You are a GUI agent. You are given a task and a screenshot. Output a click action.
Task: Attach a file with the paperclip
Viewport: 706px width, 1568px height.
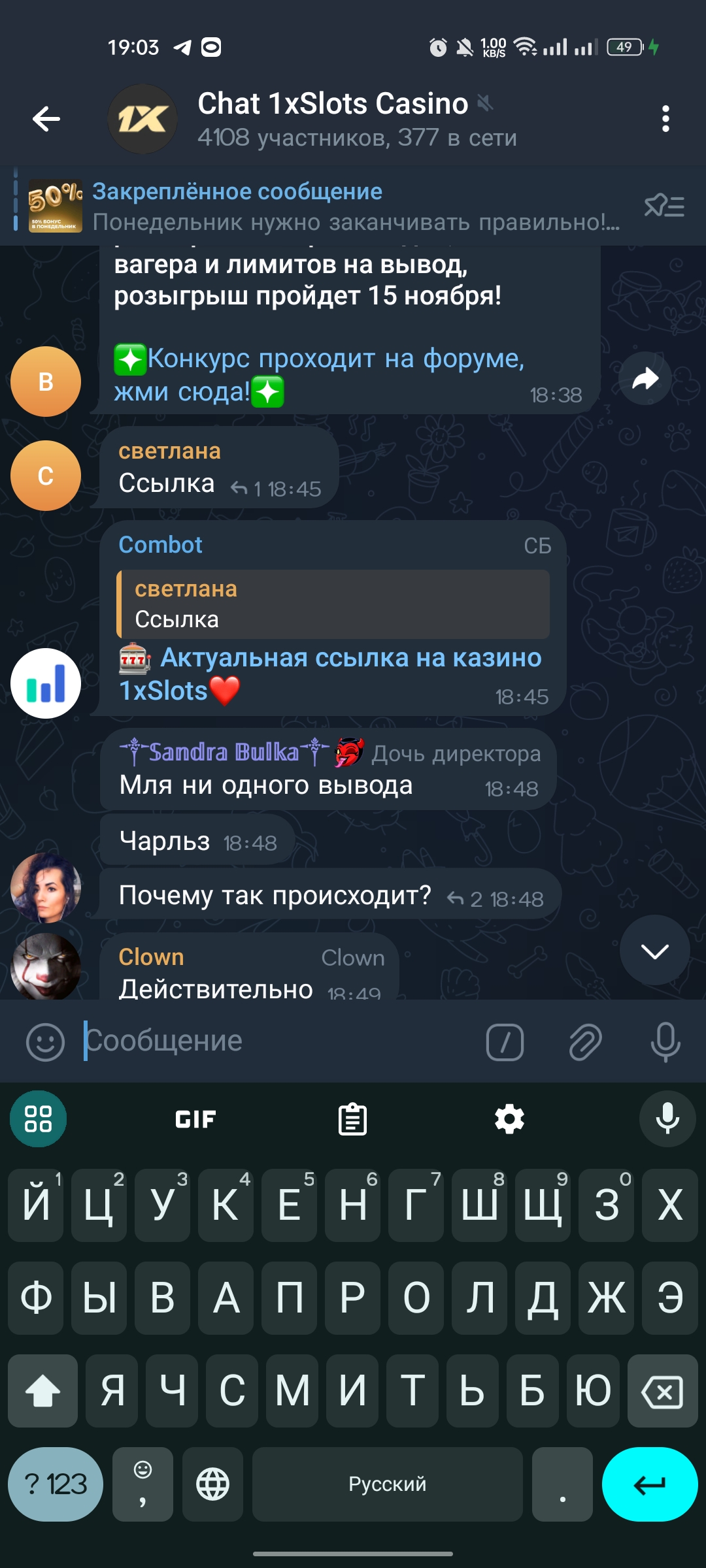click(x=585, y=1041)
